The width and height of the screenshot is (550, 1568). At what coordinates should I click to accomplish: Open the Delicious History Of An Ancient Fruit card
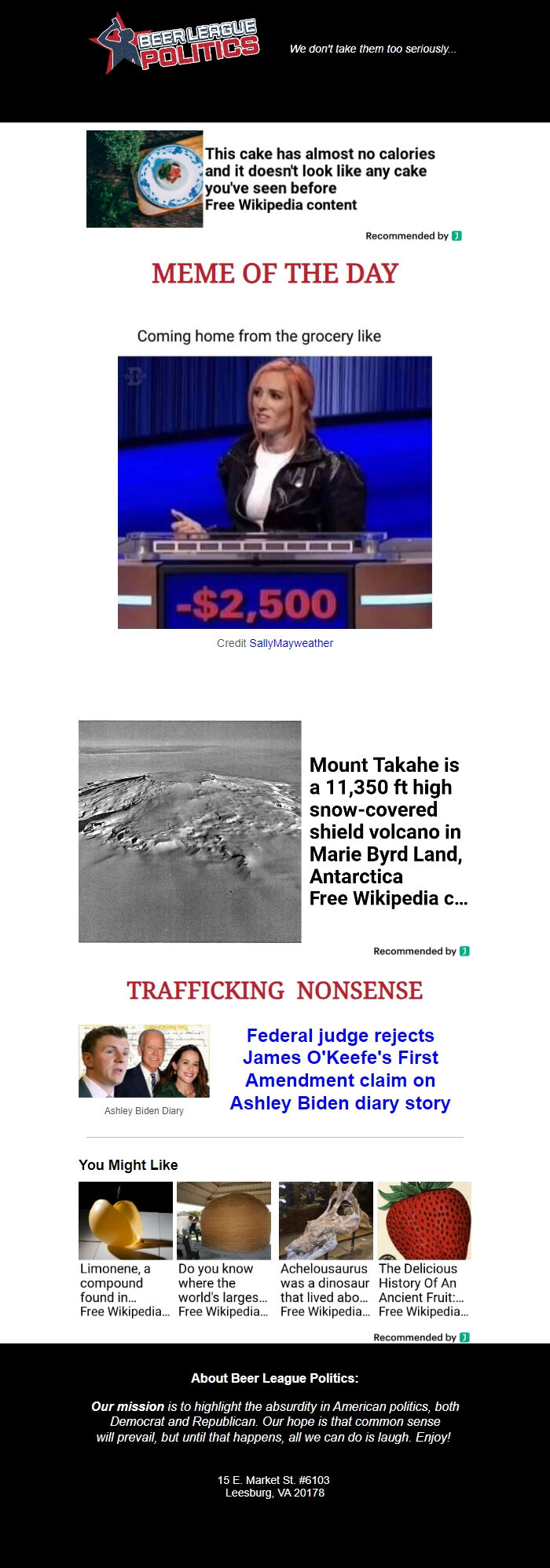pos(423,1248)
